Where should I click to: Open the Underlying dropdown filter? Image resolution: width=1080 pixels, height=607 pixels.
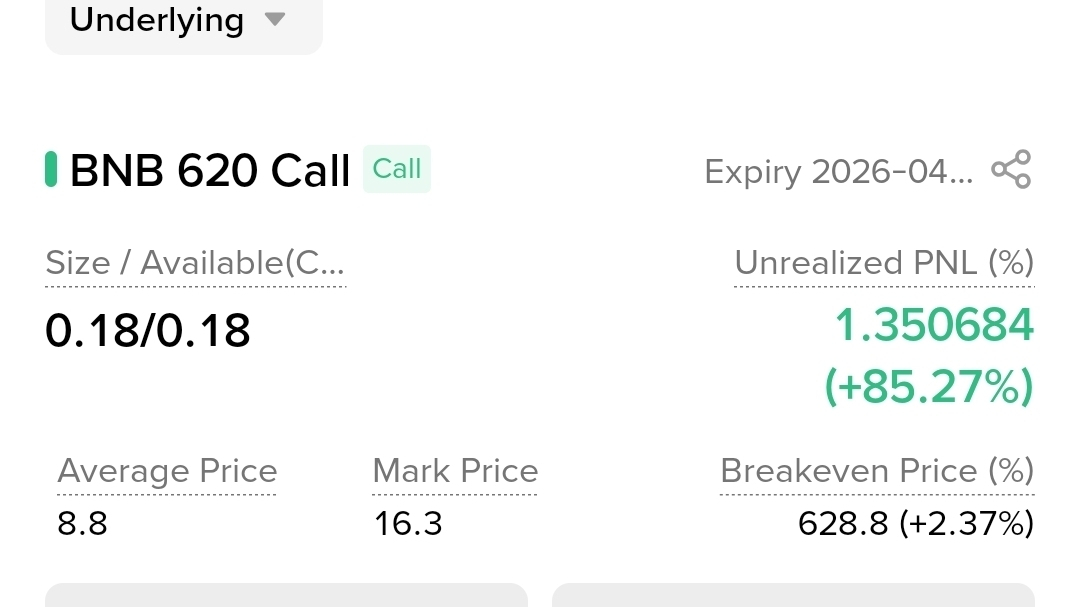pos(183,22)
